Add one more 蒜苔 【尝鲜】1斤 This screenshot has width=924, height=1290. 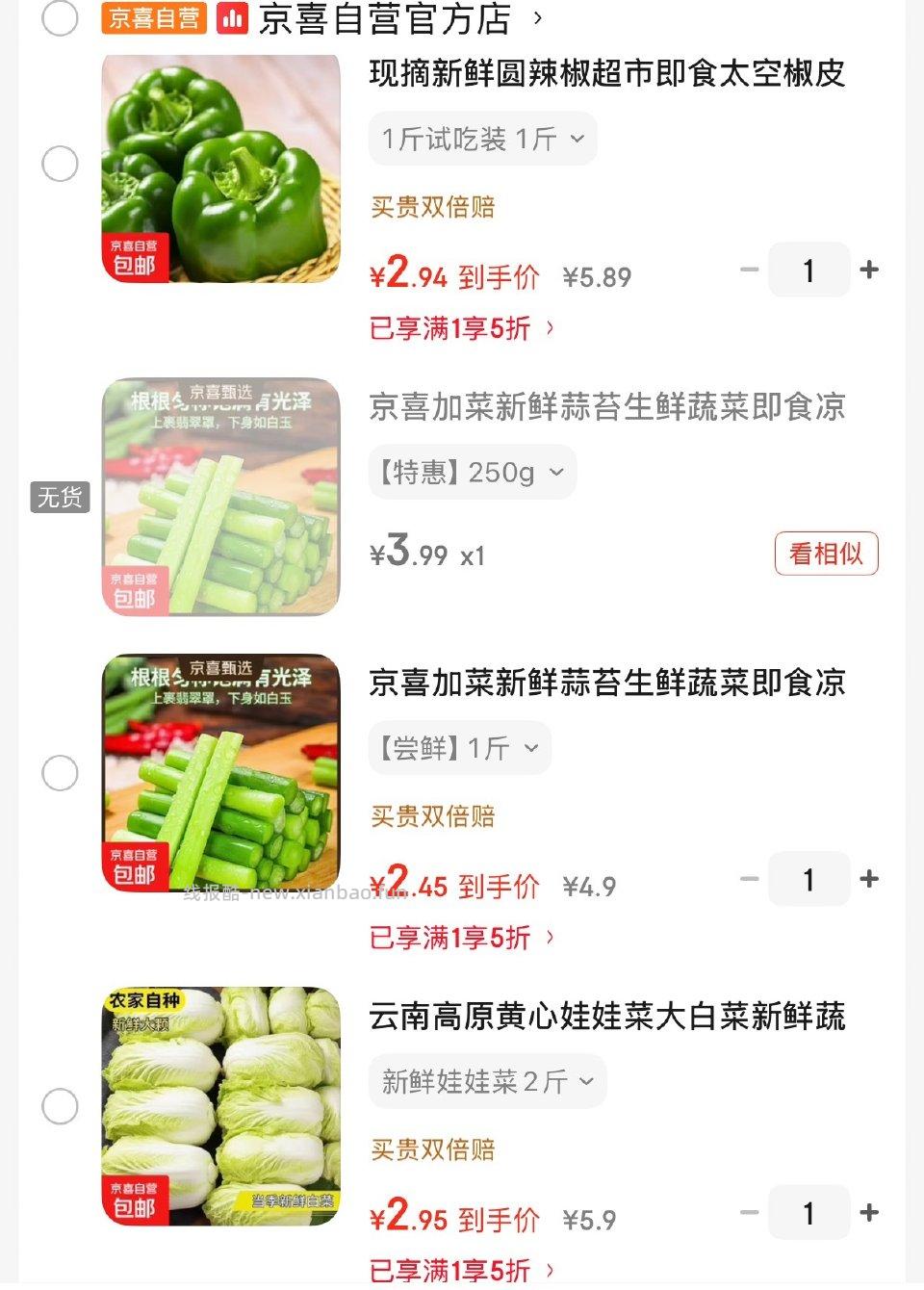click(x=869, y=879)
